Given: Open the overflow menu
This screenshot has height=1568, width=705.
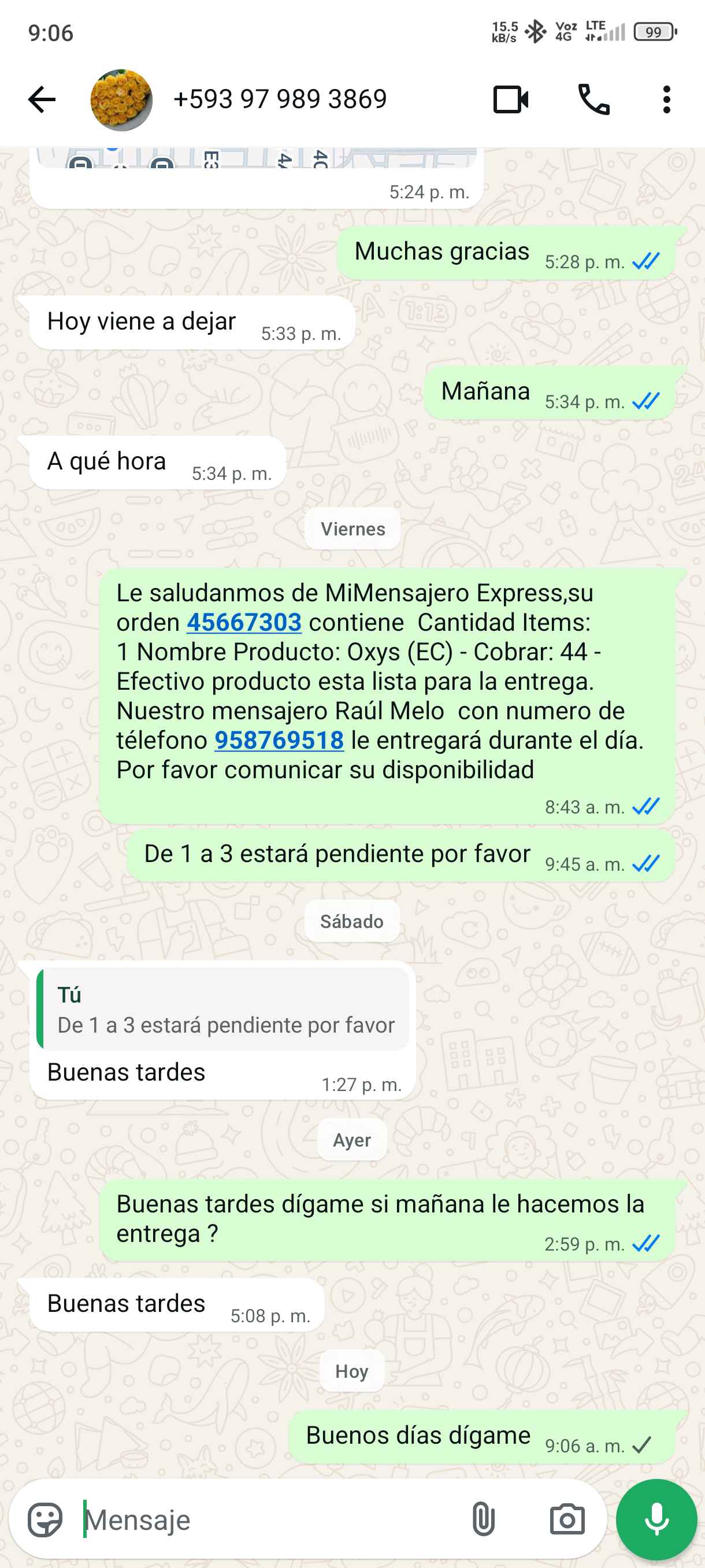Looking at the screenshot, I should tap(667, 99).
